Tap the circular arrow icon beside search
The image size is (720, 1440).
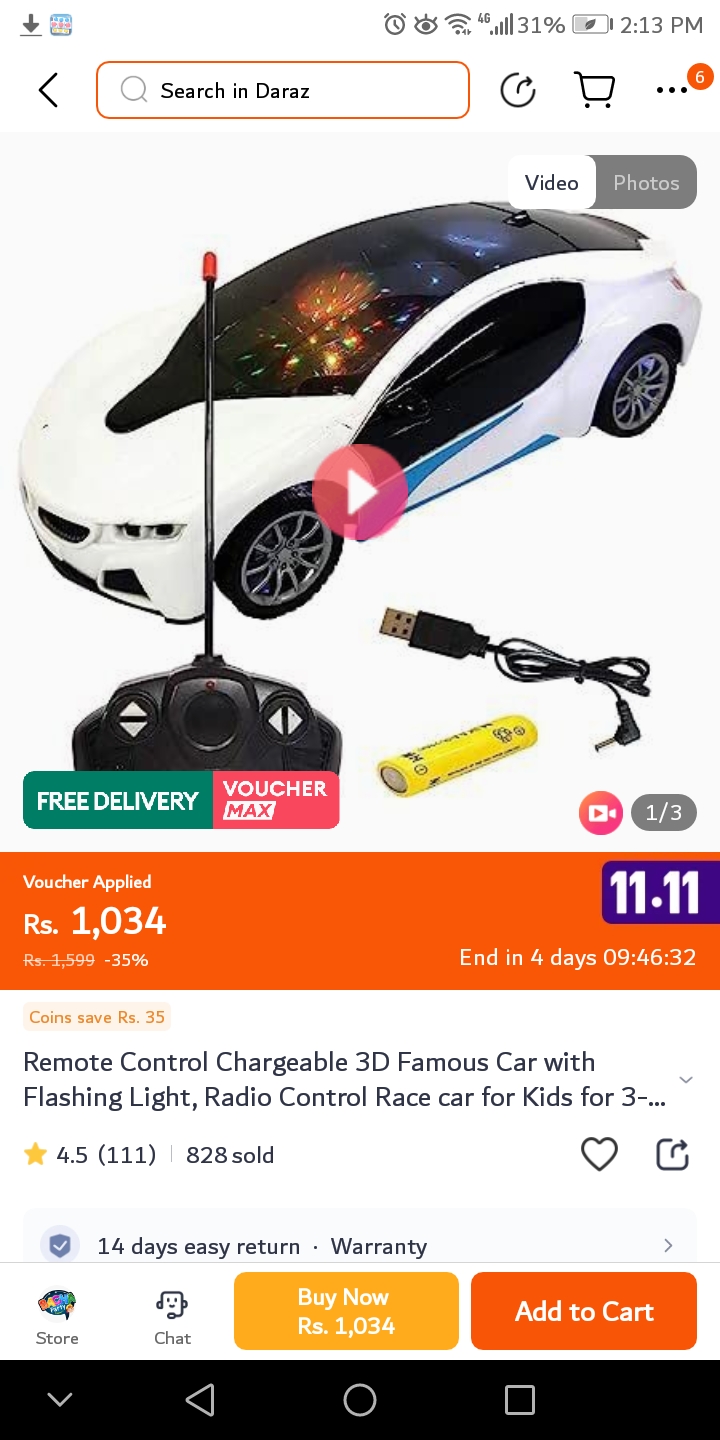pos(517,90)
